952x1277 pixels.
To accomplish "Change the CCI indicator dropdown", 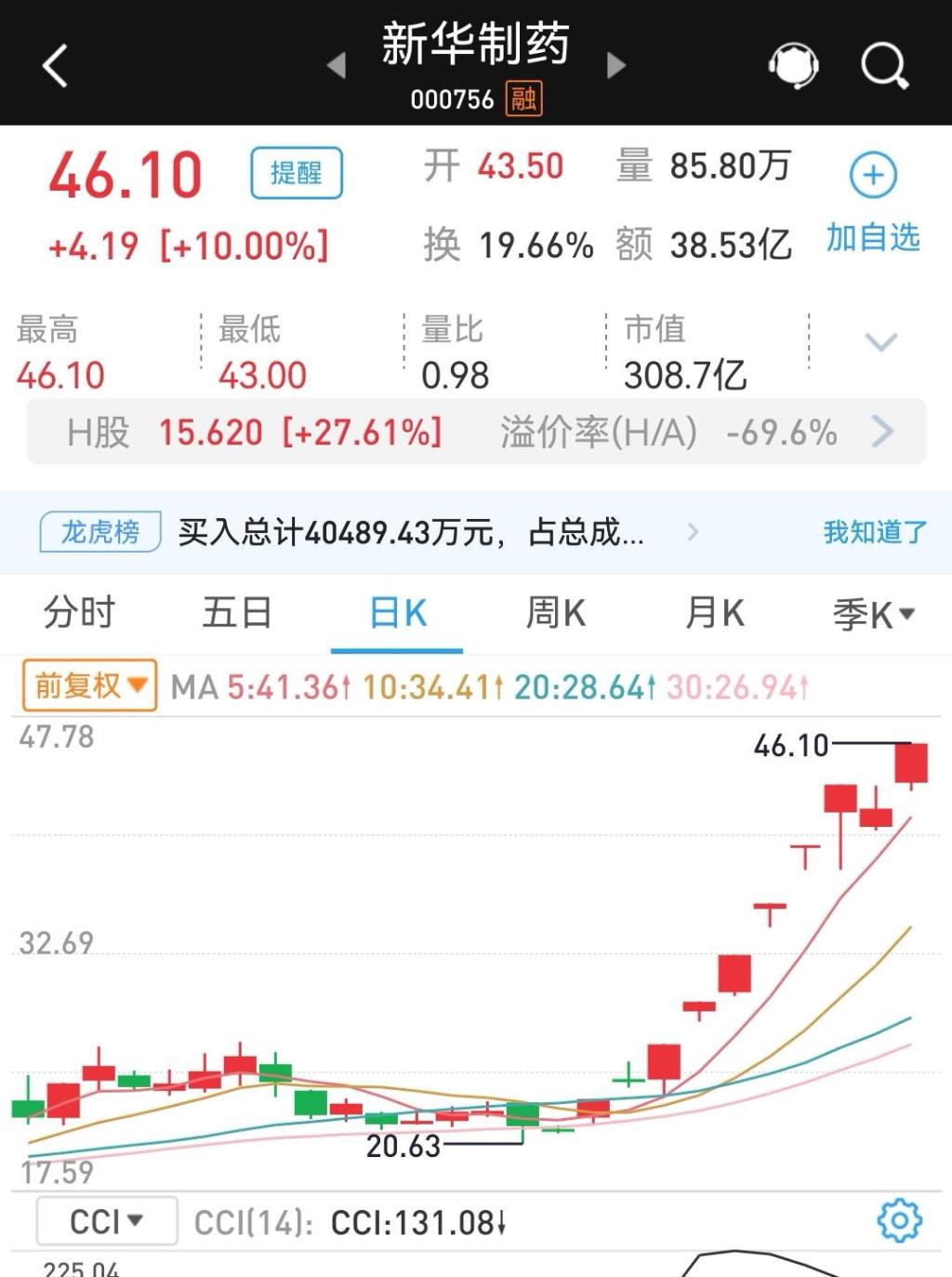I will (x=106, y=1221).
